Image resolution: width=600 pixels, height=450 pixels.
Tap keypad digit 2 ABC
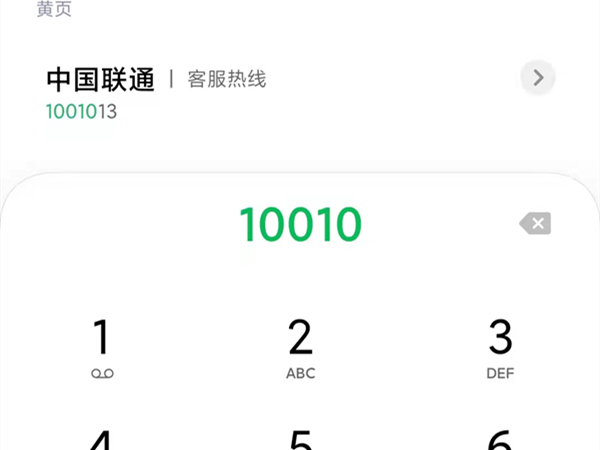(301, 347)
